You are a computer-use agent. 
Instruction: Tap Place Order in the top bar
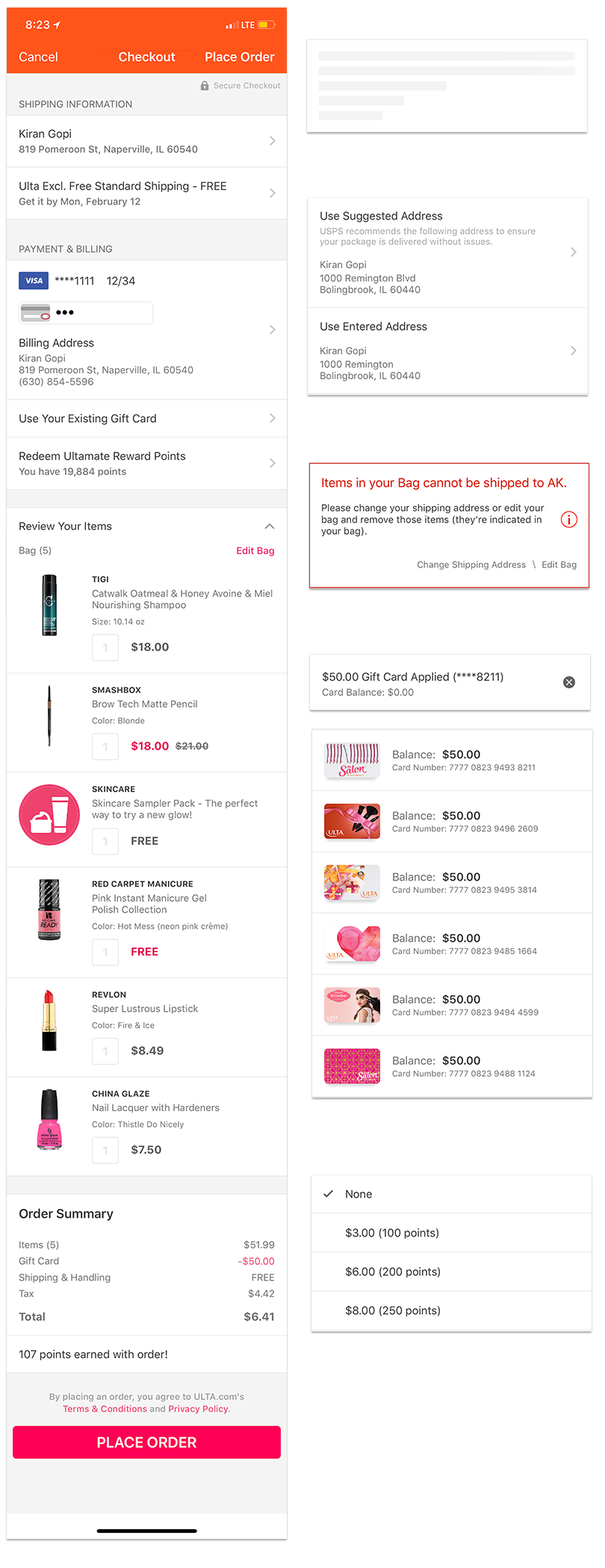(239, 57)
